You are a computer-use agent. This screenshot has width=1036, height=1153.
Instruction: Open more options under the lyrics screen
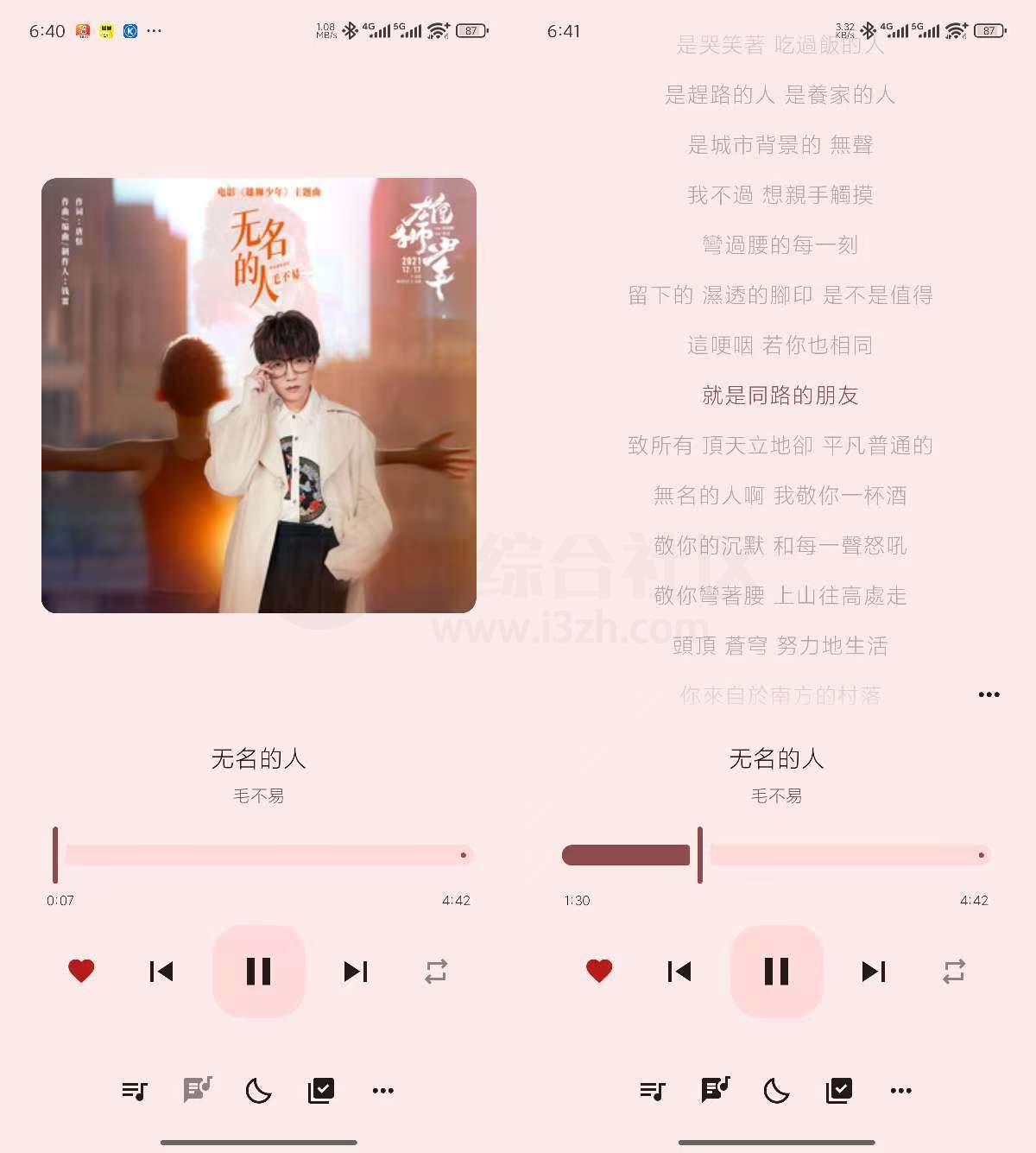[901, 1090]
